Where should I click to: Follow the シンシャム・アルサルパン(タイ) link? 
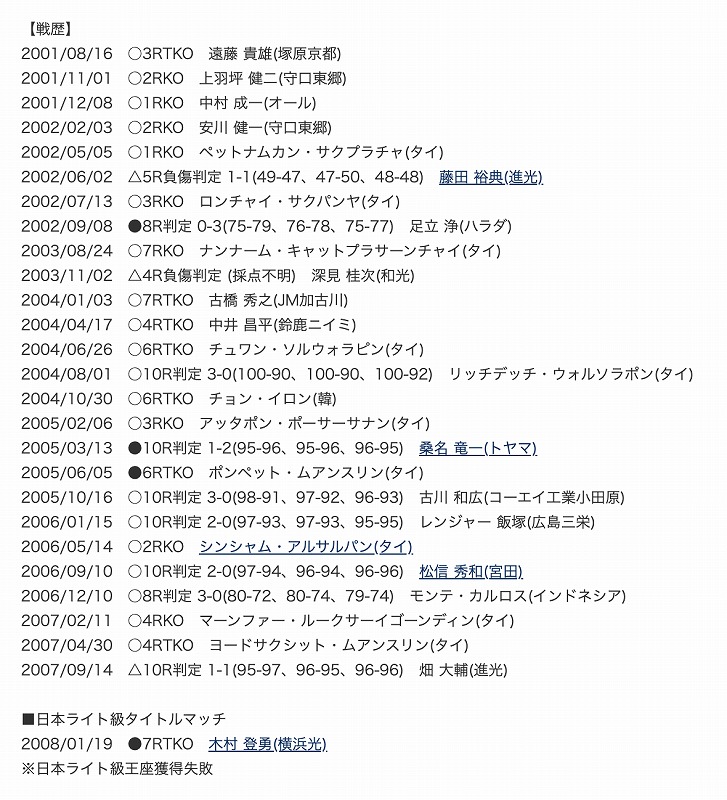pyautogui.click(x=305, y=547)
